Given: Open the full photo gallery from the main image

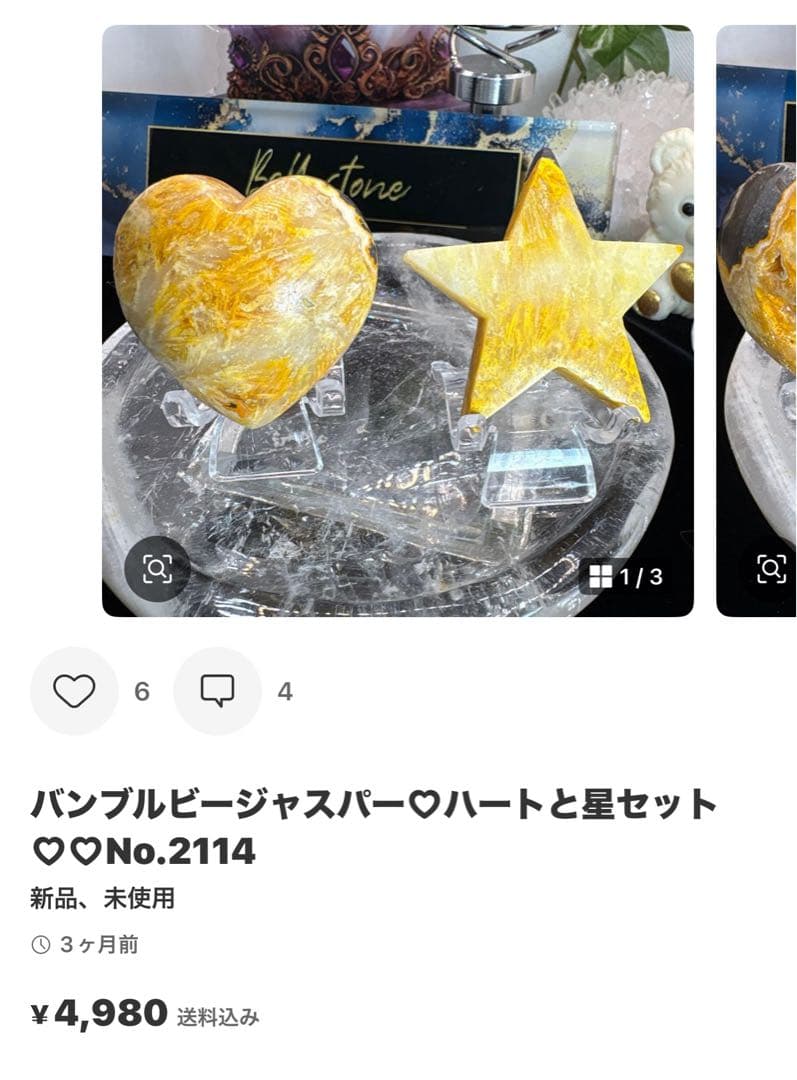Looking at the screenshot, I should [x=400, y=320].
